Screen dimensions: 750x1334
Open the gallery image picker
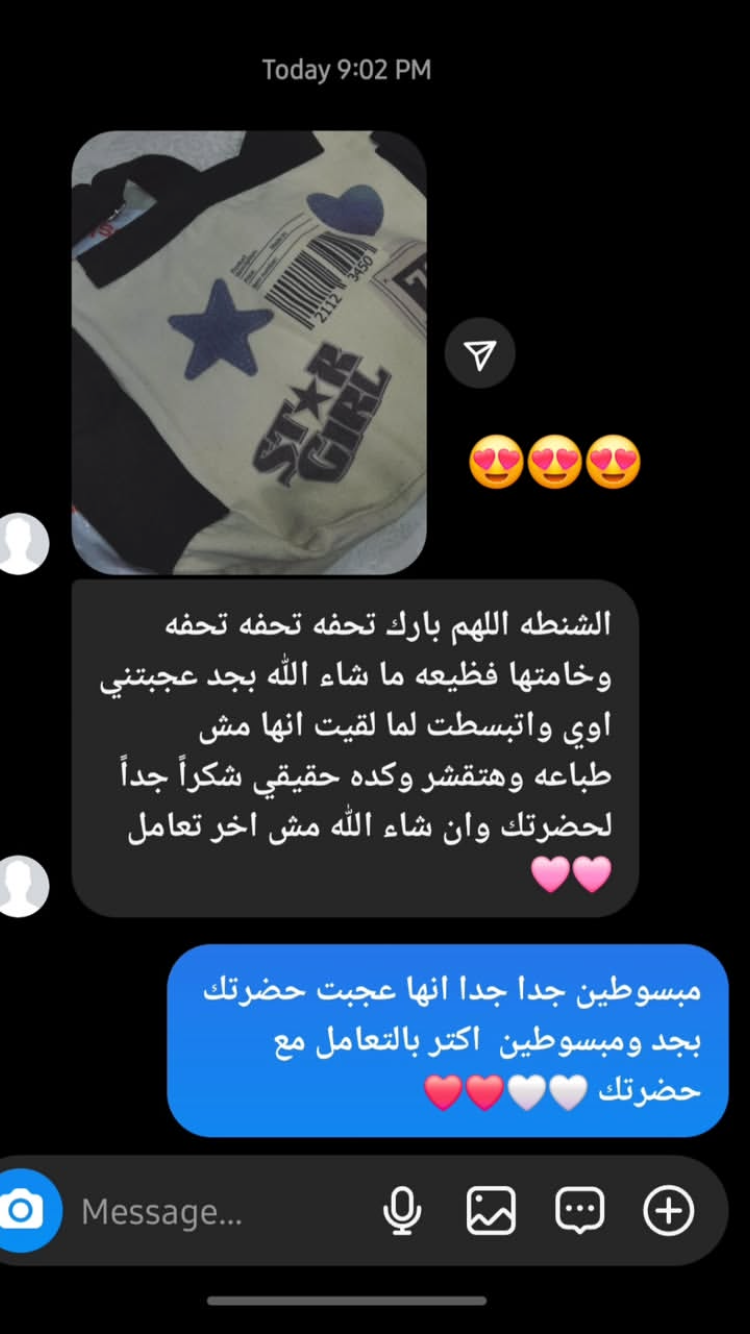point(491,1212)
